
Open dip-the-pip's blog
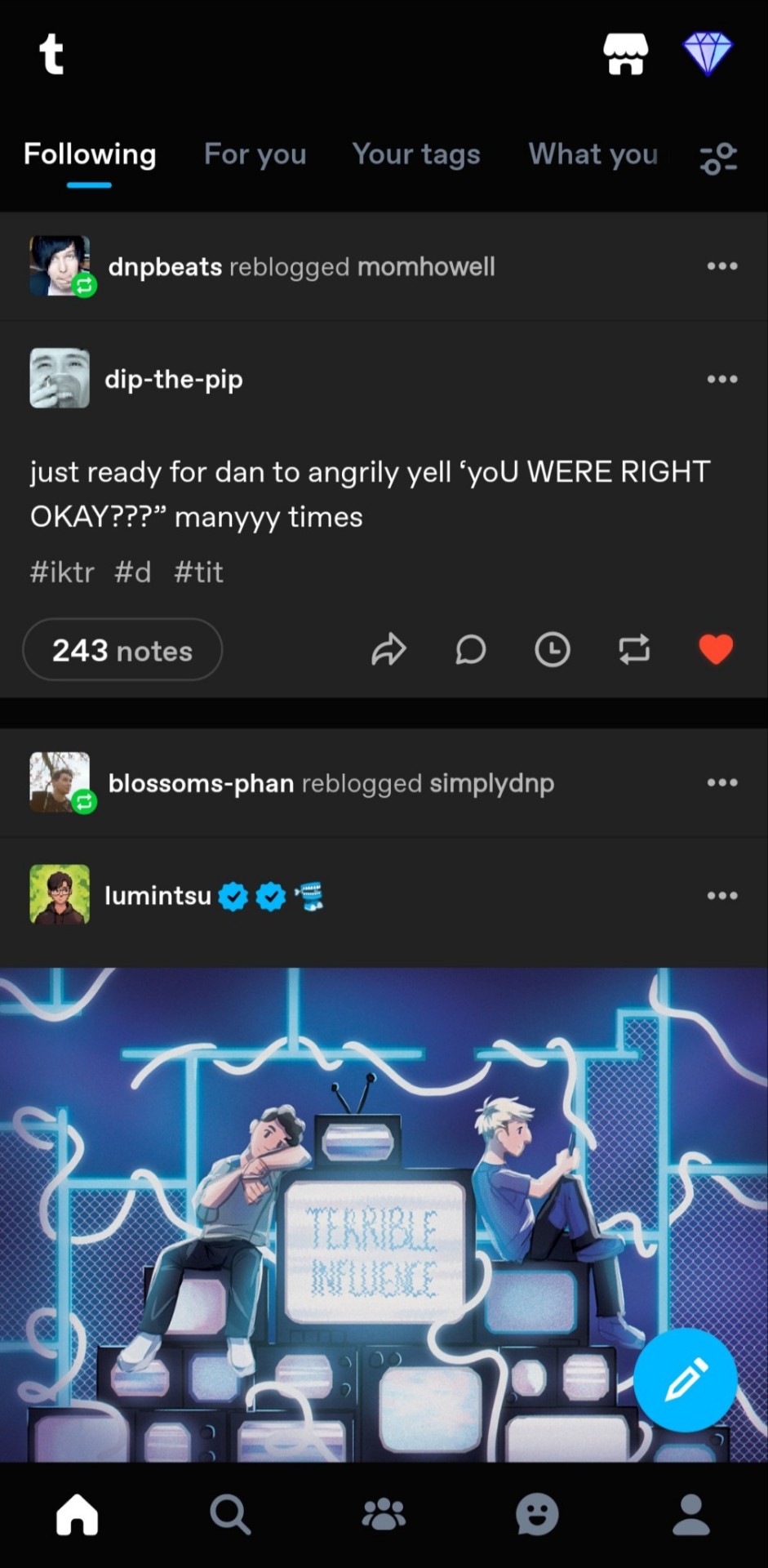(173, 380)
